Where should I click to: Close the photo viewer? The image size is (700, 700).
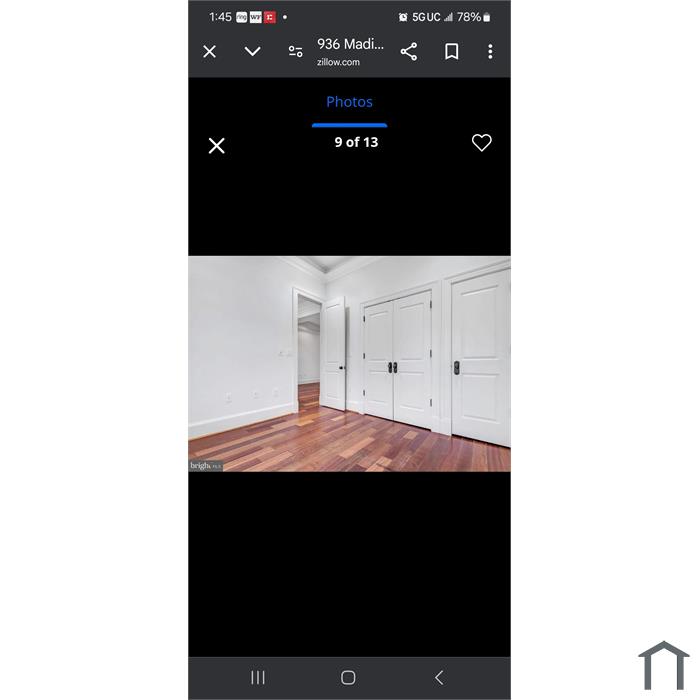[216, 146]
